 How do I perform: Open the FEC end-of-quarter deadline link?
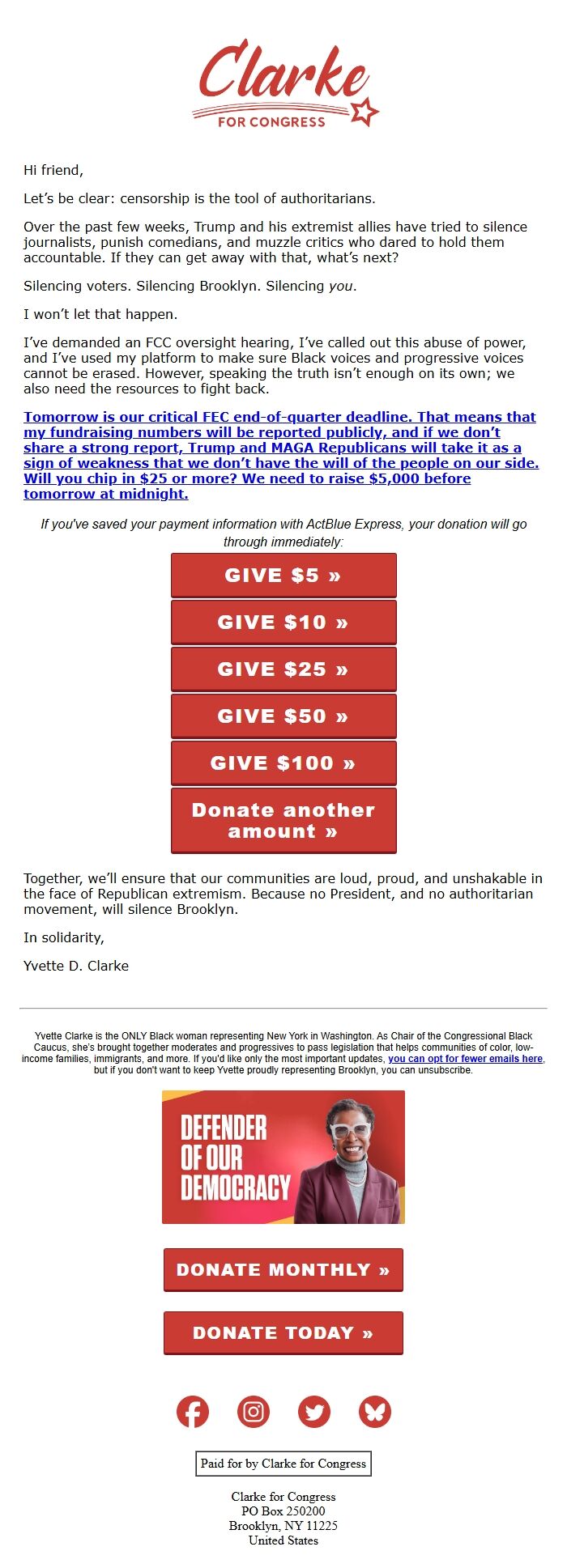click(x=279, y=455)
